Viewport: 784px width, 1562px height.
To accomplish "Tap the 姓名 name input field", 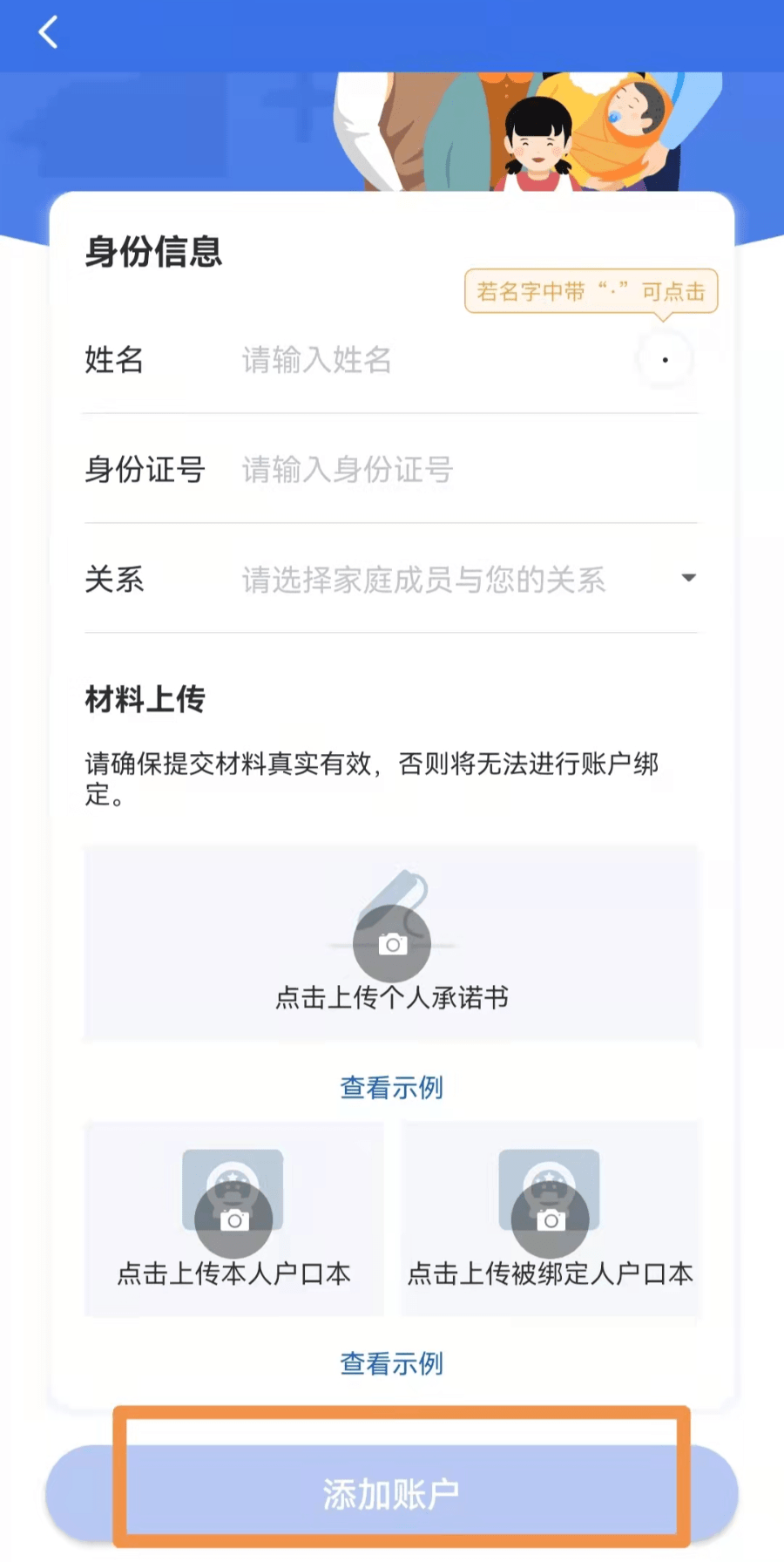I will coord(418,360).
